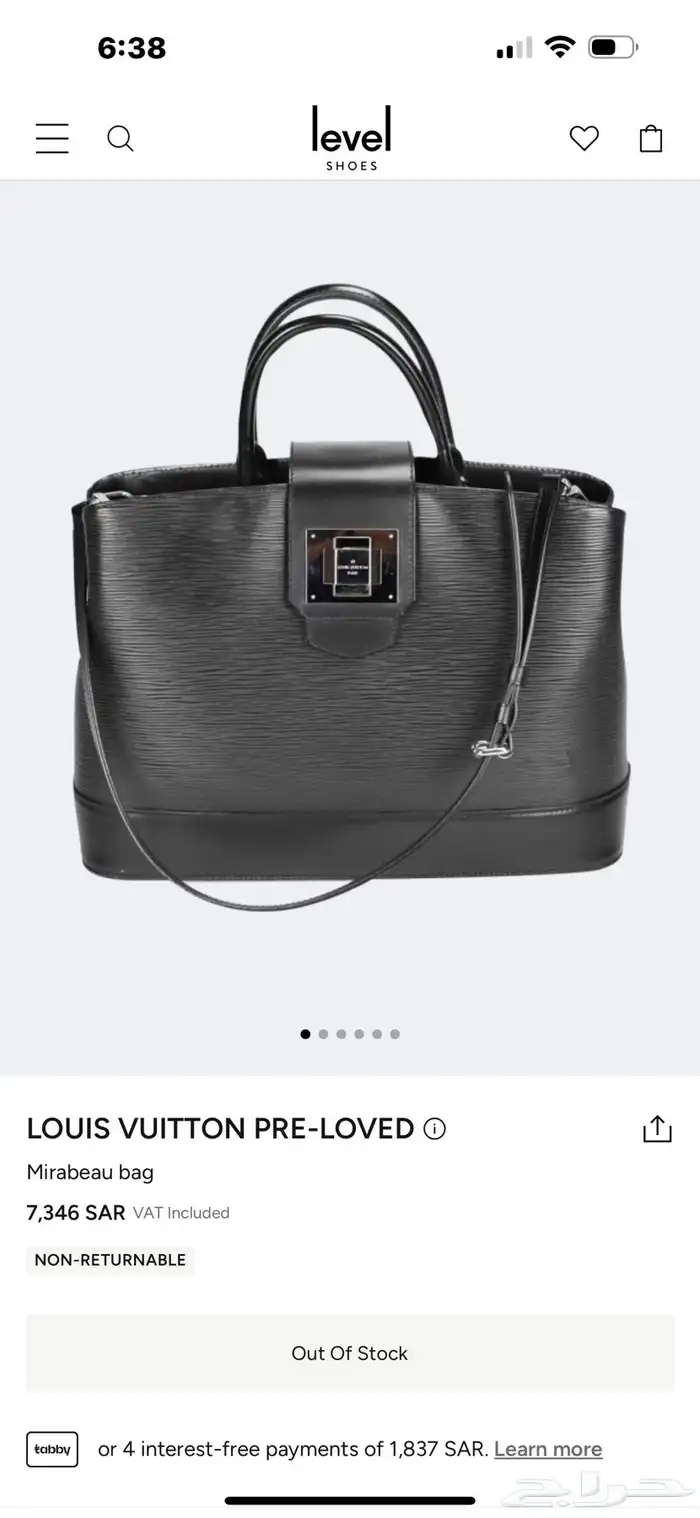The width and height of the screenshot is (700, 1518).
Task: Tap the Out Of Stock button
Action: [350, 1353]
